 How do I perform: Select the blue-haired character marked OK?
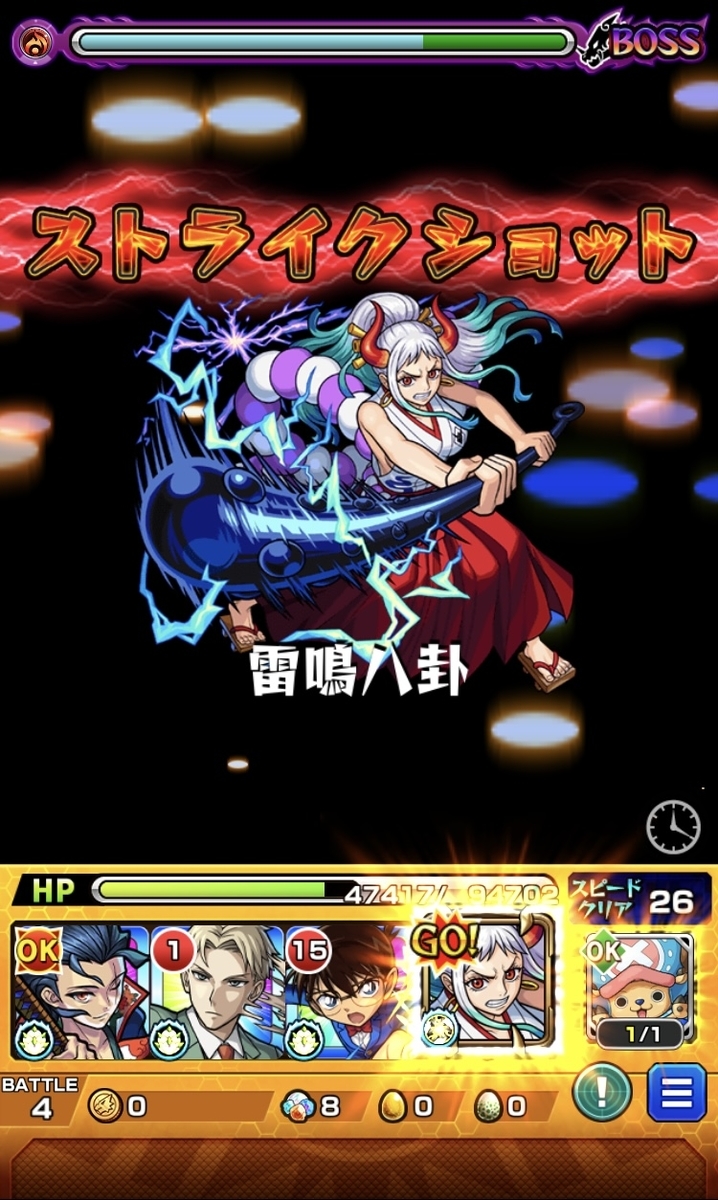(x=80, y=991)
